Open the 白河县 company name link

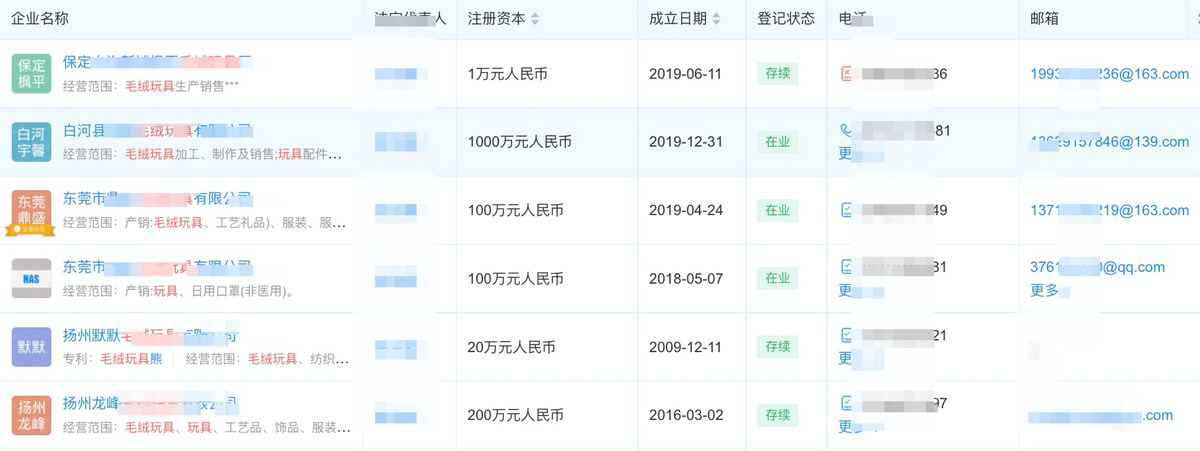pyautogui.click(x=157, y=131)
